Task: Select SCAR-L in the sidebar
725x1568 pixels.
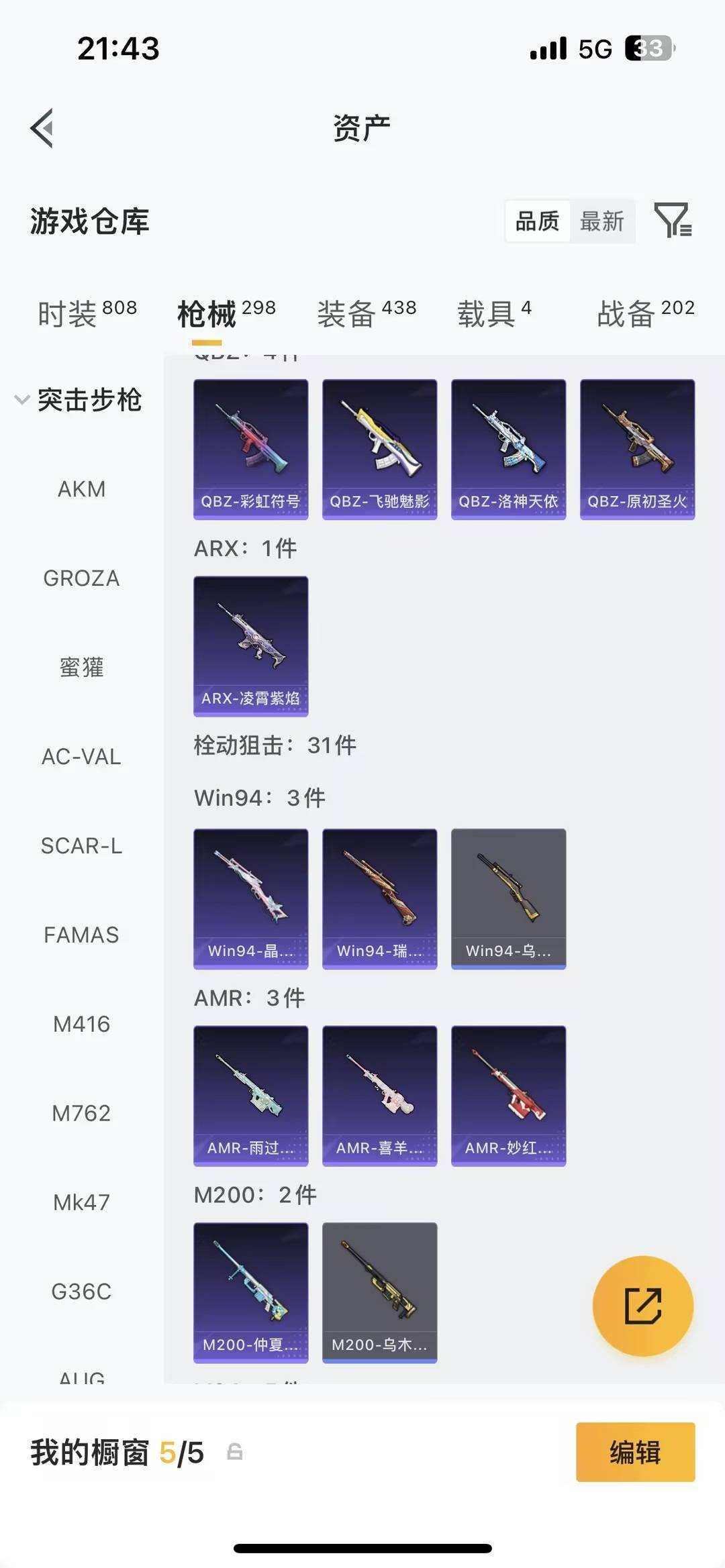Action: 82,846
